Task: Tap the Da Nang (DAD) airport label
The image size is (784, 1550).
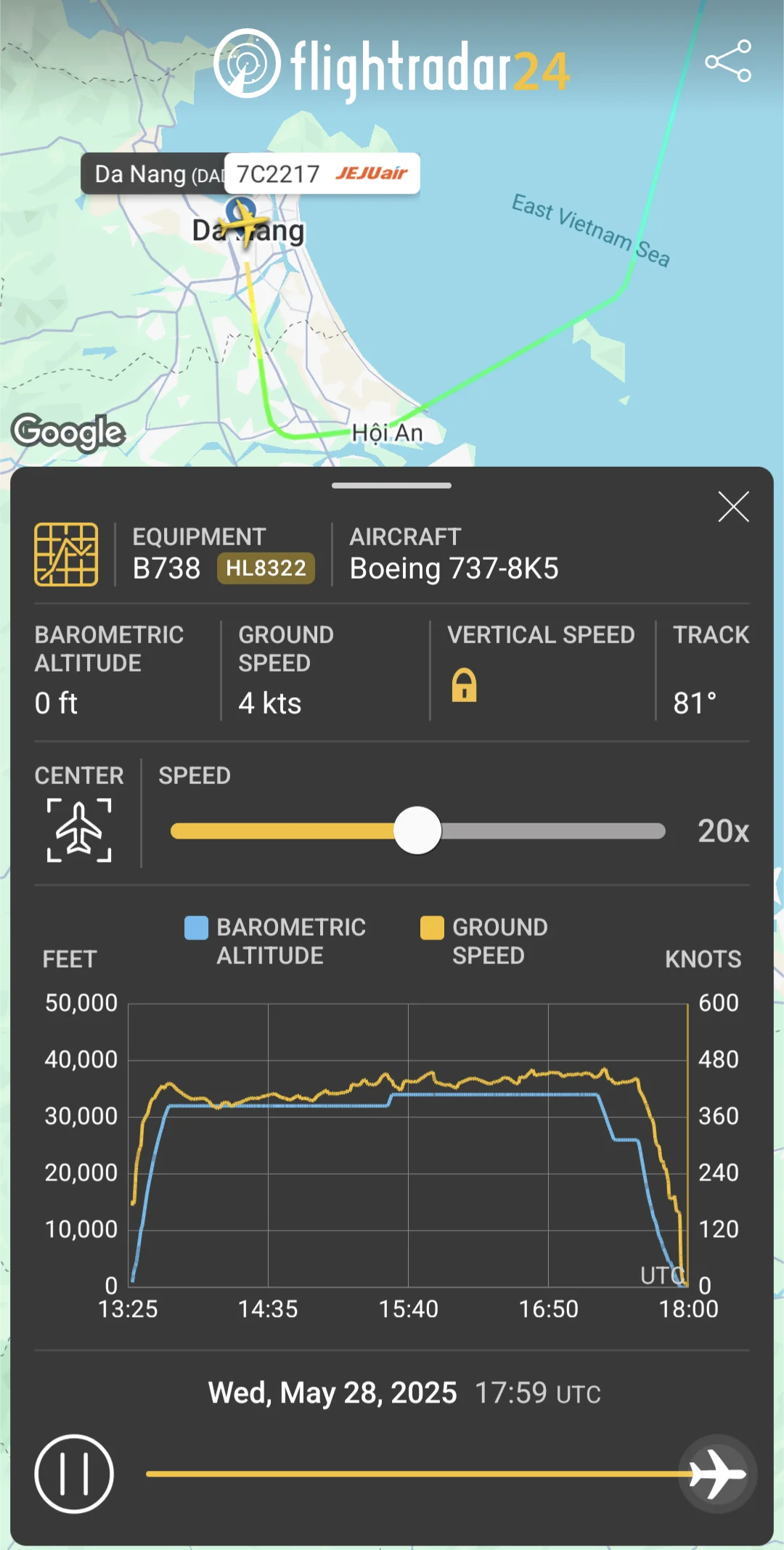Action: click(152, 174)
